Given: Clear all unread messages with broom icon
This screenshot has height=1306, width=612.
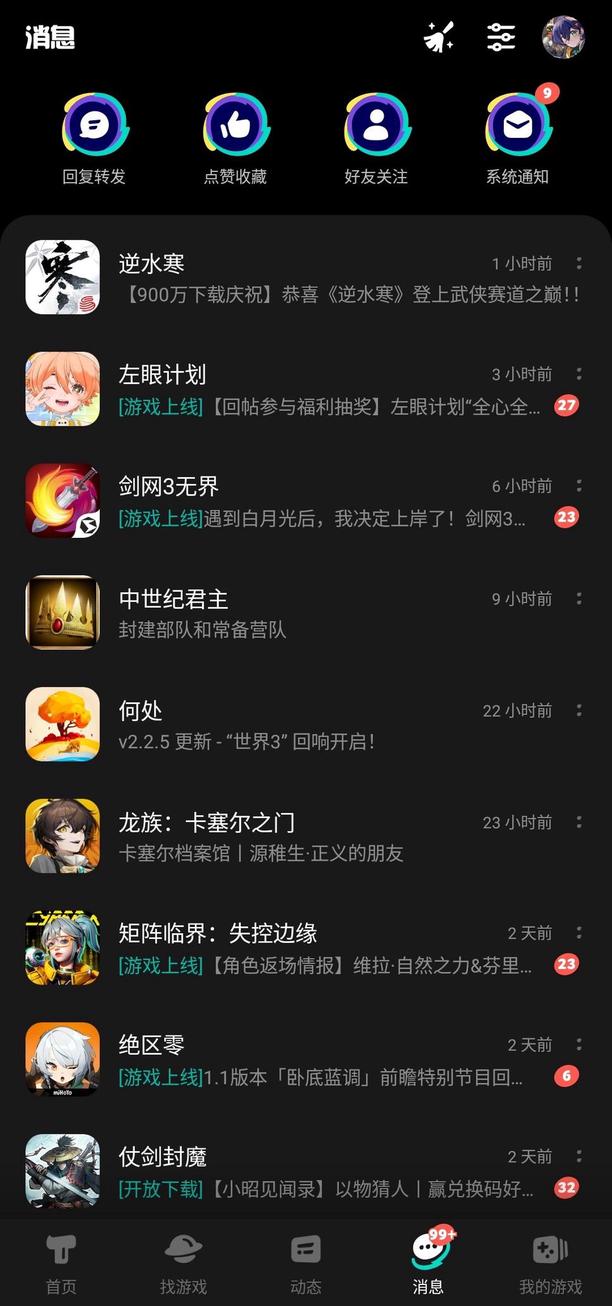Looking at the screenshot, I should 438,38.
